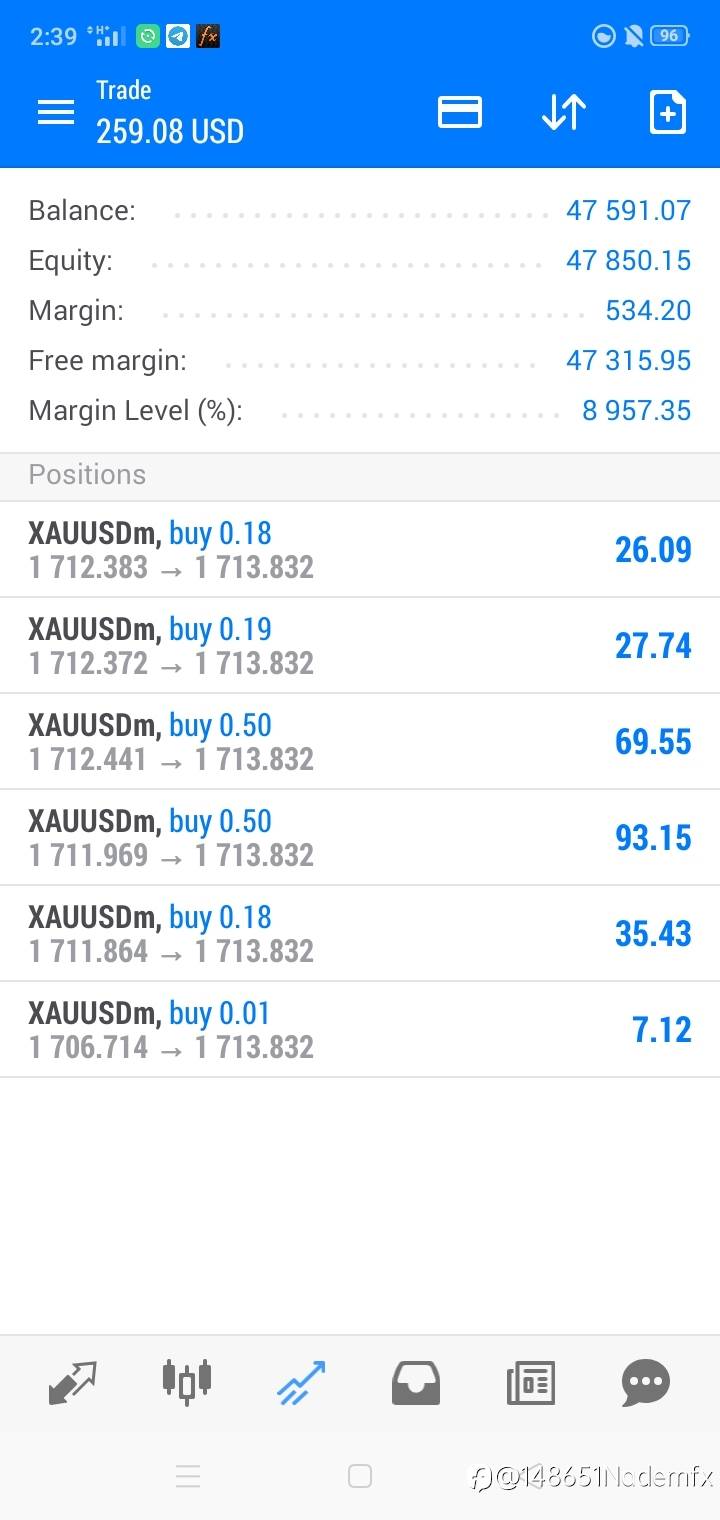Create a new order

coord(668,112)
